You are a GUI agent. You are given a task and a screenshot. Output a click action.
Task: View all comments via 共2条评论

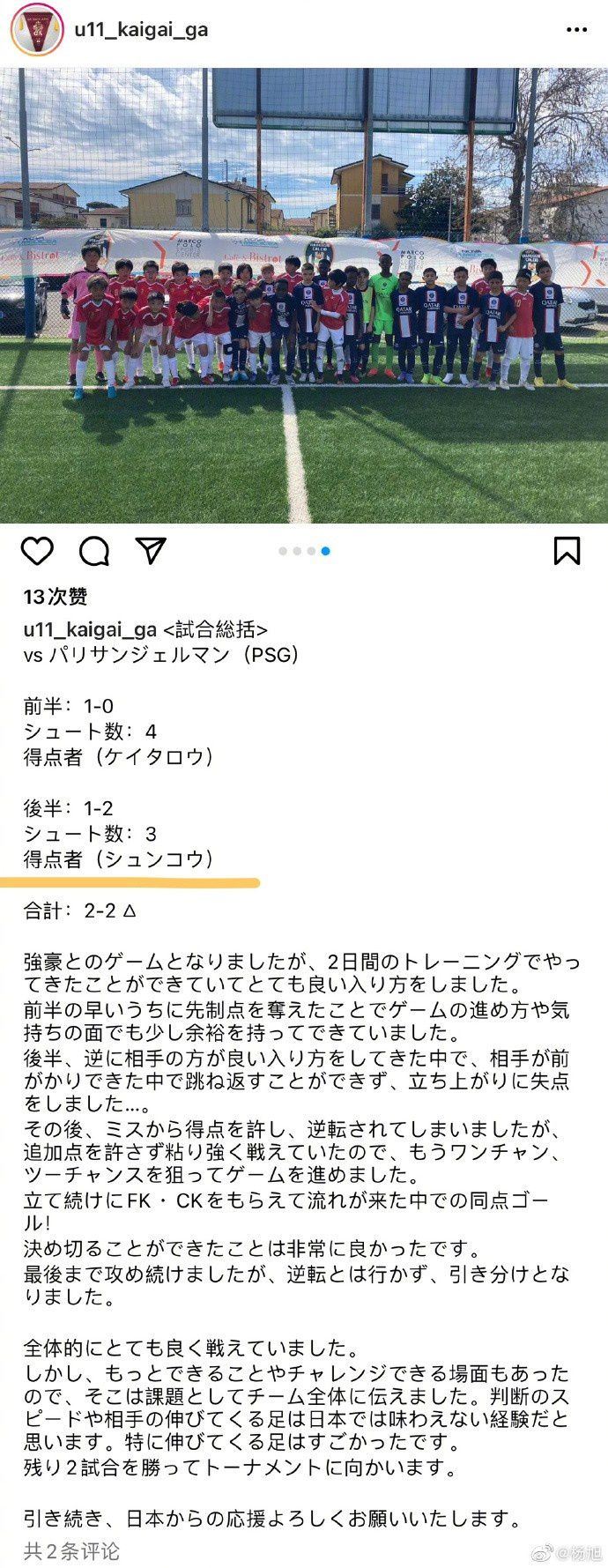[71, 1550]
